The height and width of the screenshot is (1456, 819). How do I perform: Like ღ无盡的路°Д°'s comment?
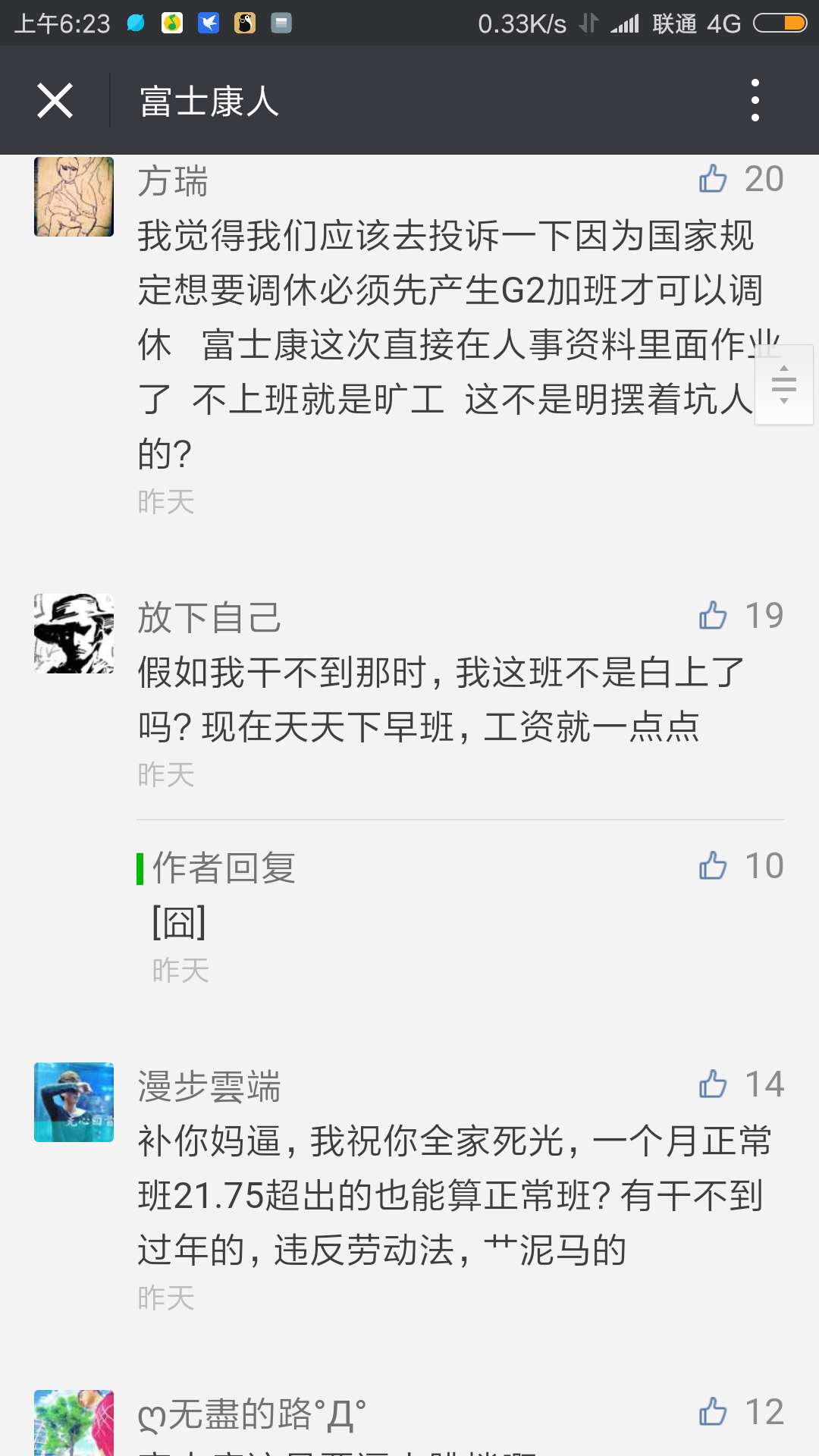point(713,1412)
